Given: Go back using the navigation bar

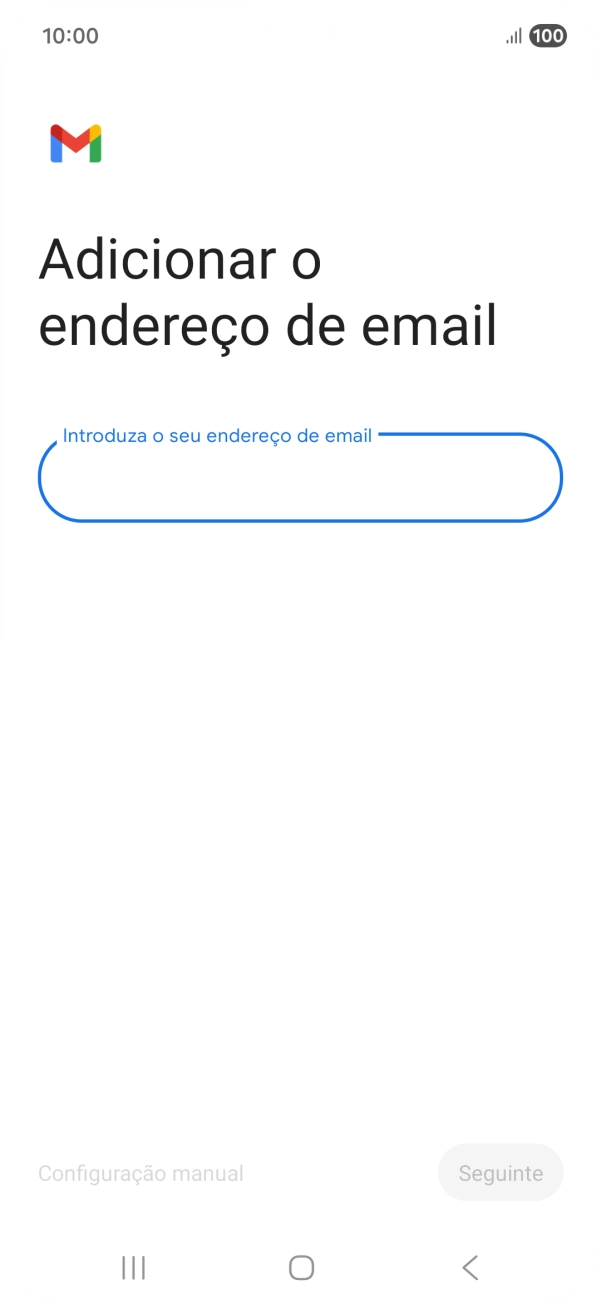Looking at the screenshot, I should click(x=470, y=1268).
